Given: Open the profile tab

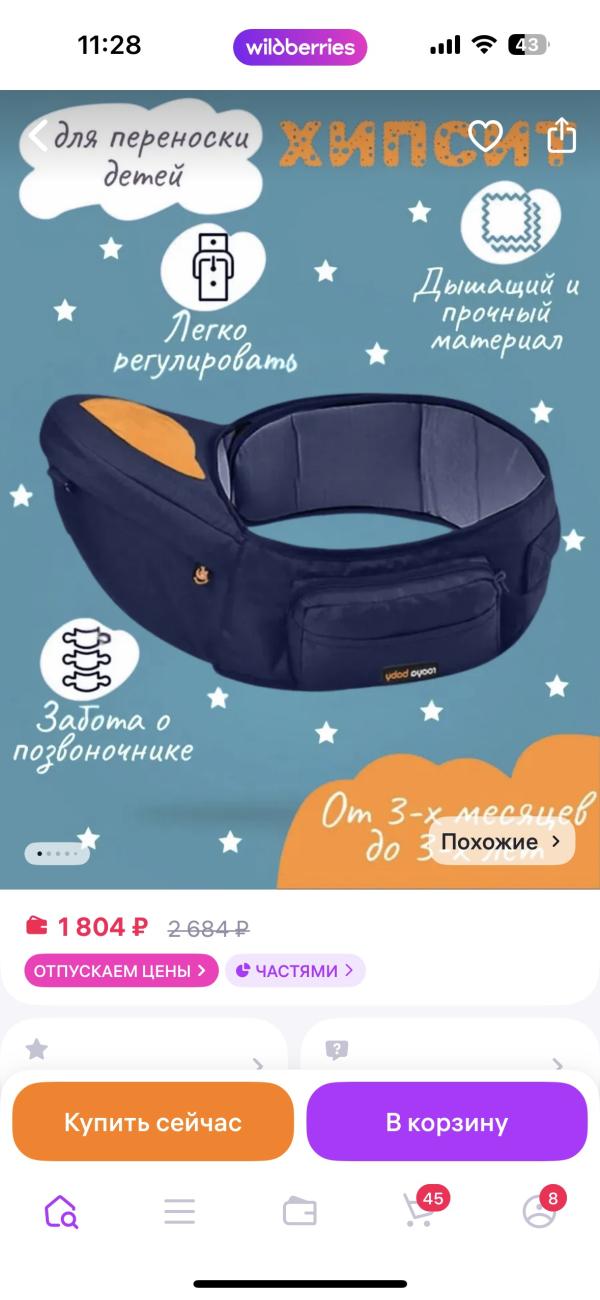Looking at the screenshot, I should [x=539, y=1212].
